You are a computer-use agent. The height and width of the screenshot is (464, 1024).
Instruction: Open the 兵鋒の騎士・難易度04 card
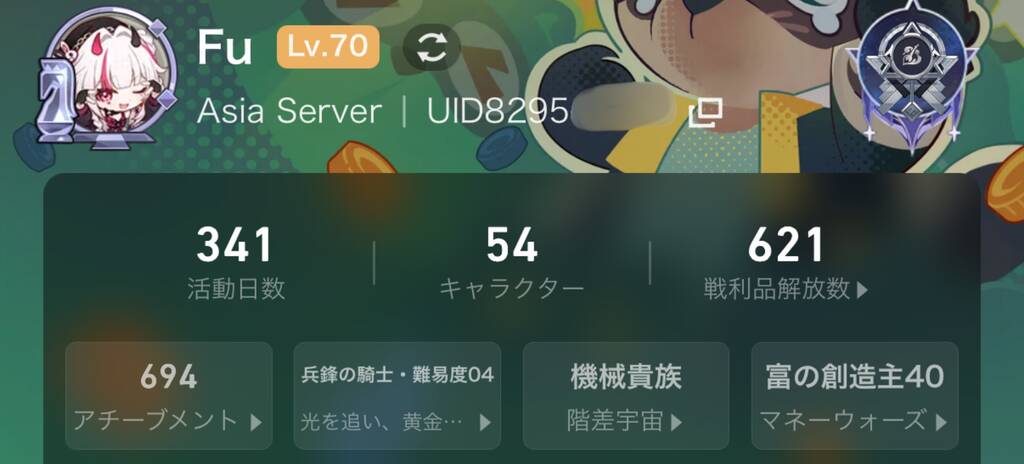pos(397,395)
